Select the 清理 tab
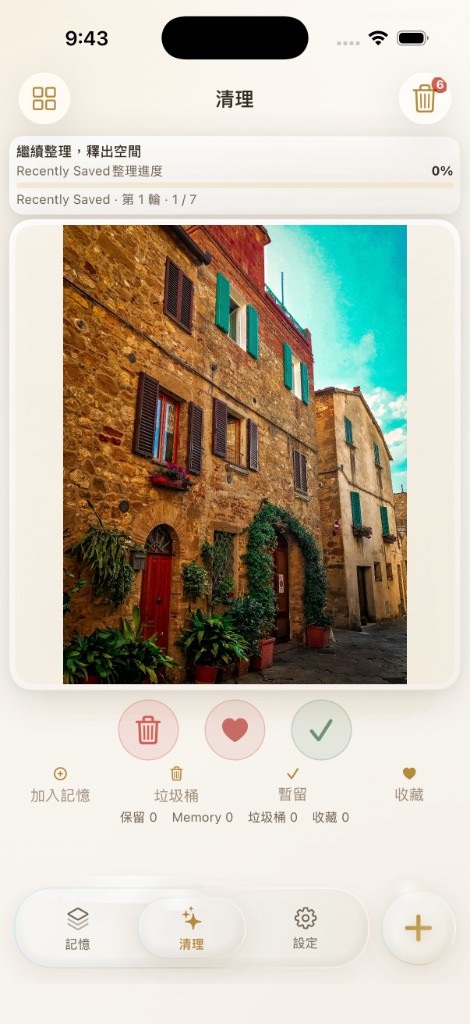The width and height of the screenshot is (470, 1024). (191, 928)
